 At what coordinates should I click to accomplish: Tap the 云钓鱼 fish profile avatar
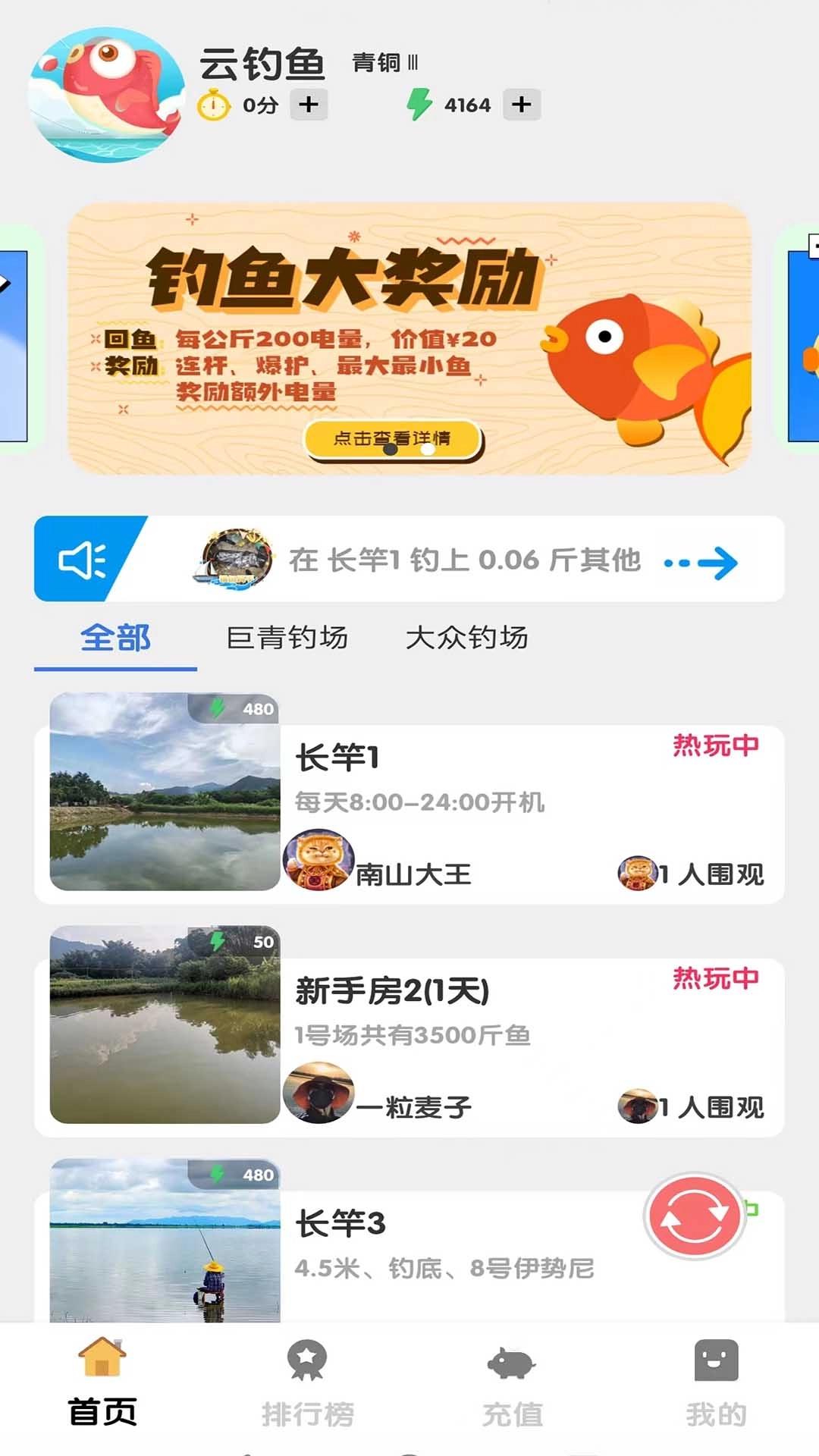(x=106, y=97)
